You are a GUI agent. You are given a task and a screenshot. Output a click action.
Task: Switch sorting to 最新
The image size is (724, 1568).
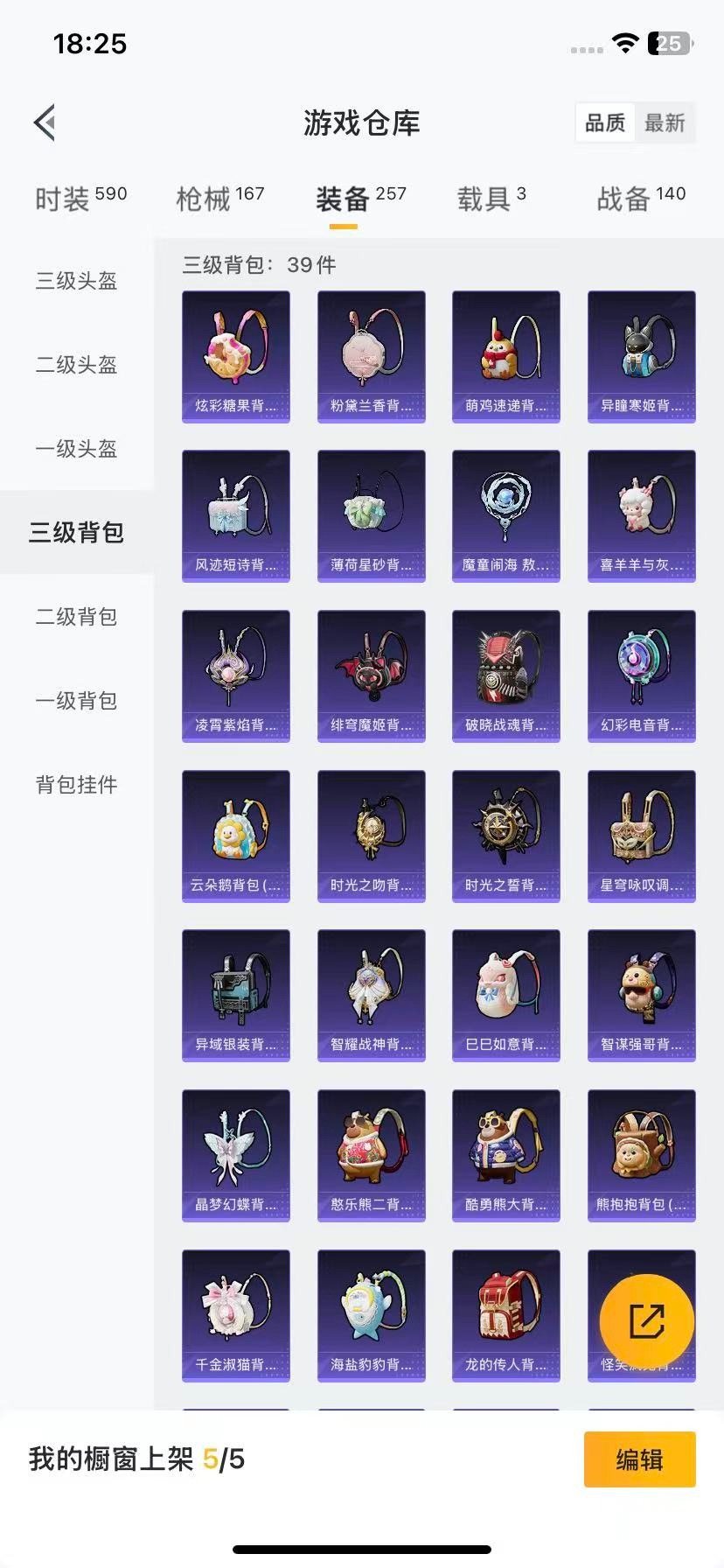tap(665, 123)
